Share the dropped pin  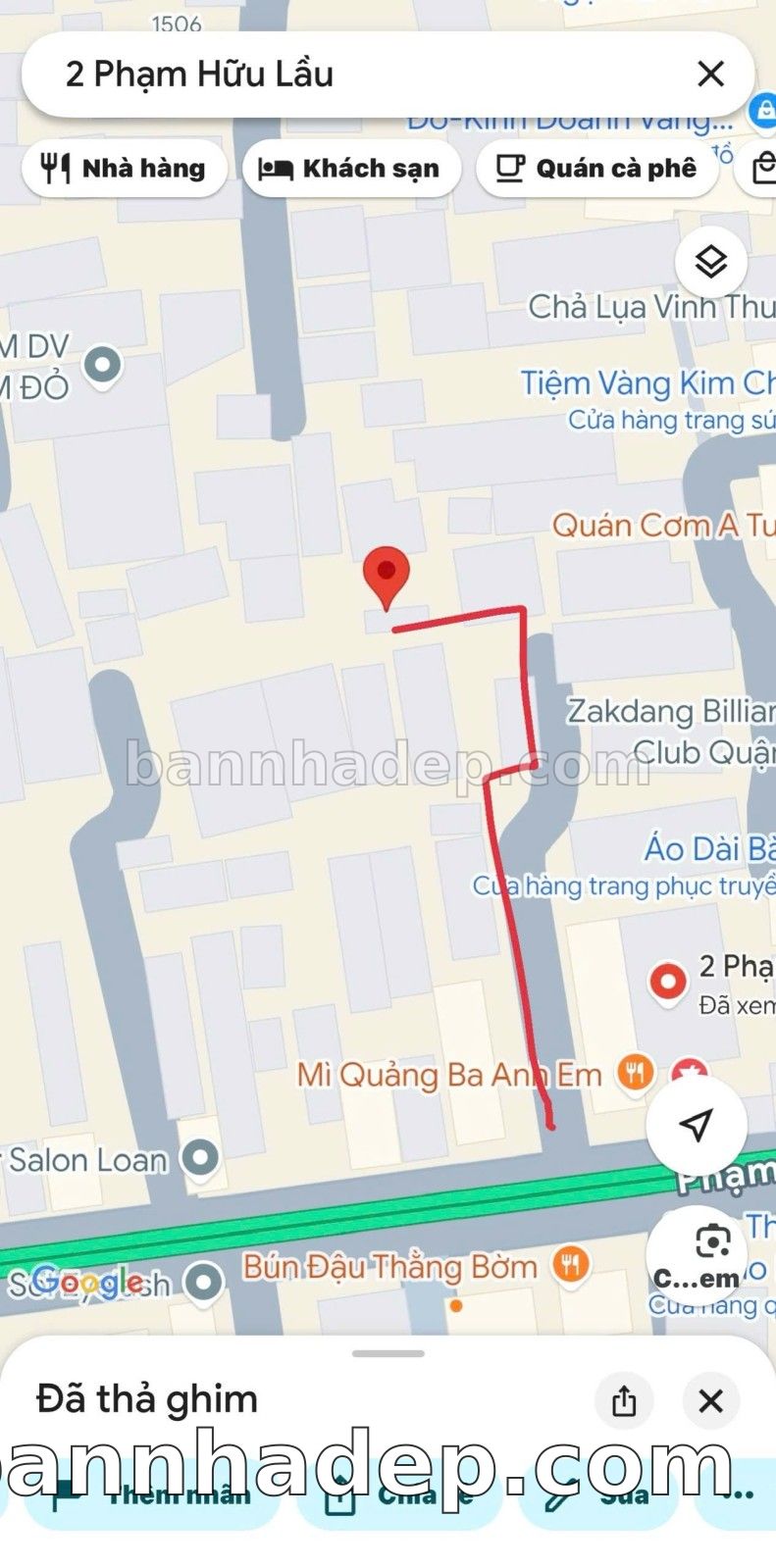pyautogui.click(x=624, y=1400)
